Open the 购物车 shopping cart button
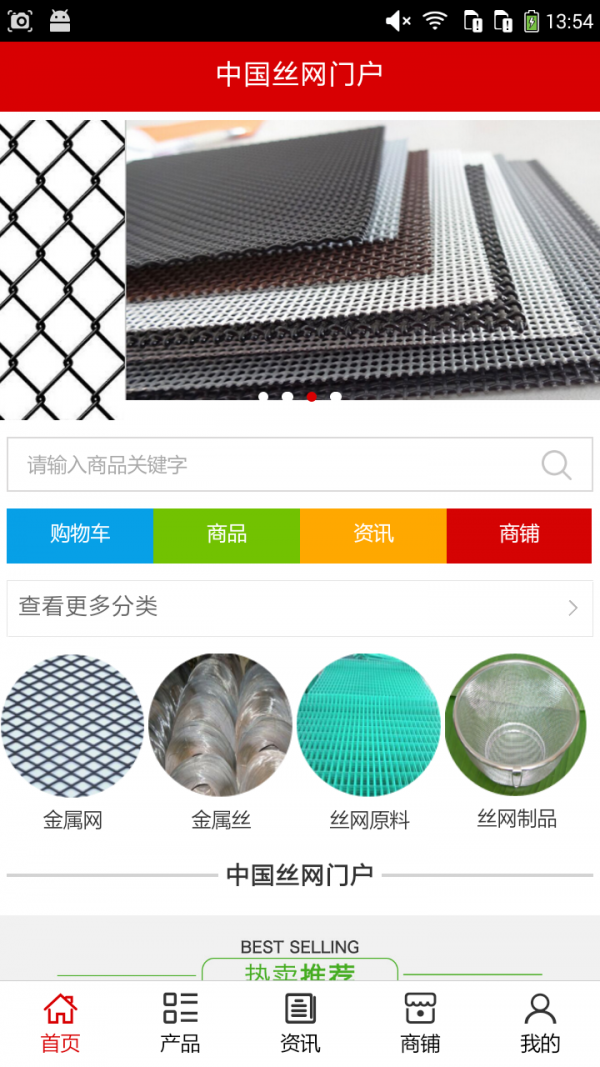The width and height of the screenshot is (600, 1067). 80,535
